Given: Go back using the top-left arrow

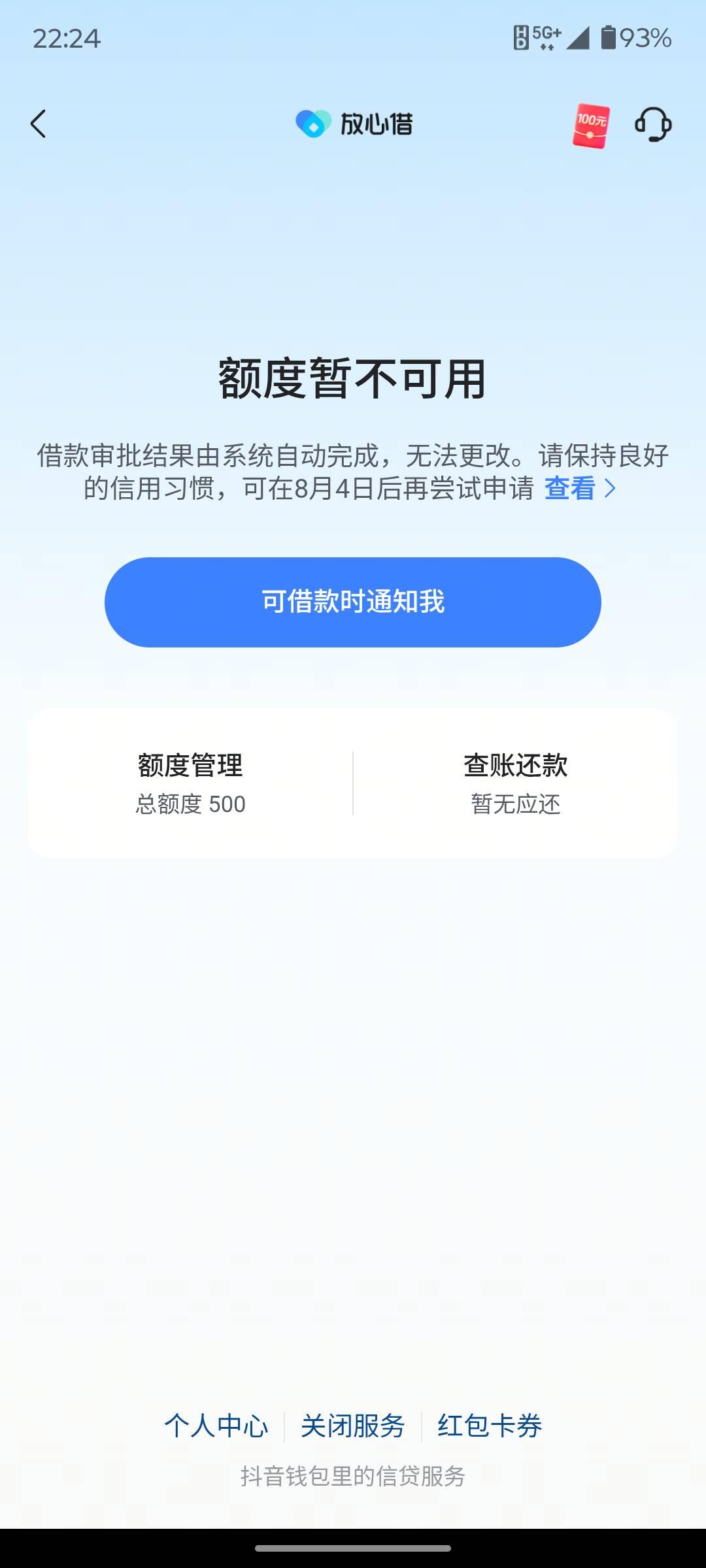Looking at the screenshot, I should 39,123.
